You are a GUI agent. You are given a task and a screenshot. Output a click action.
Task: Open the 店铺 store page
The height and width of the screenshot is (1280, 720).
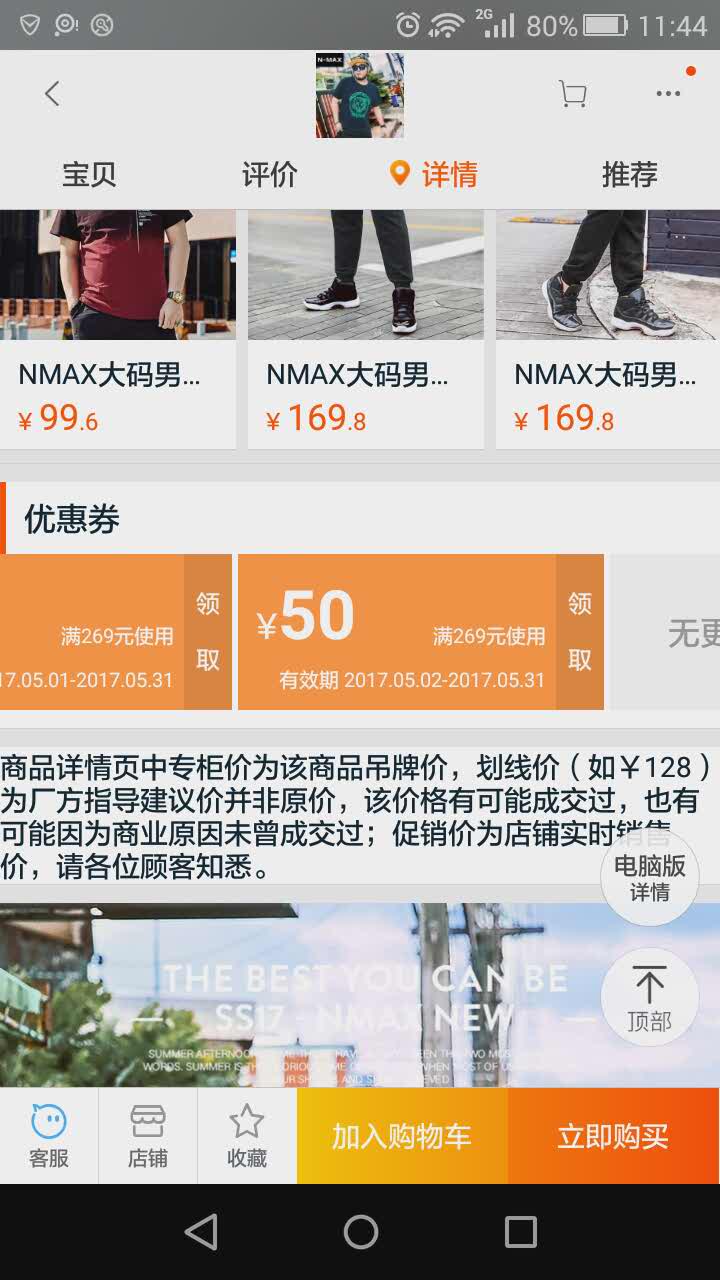coord(147,1136)
